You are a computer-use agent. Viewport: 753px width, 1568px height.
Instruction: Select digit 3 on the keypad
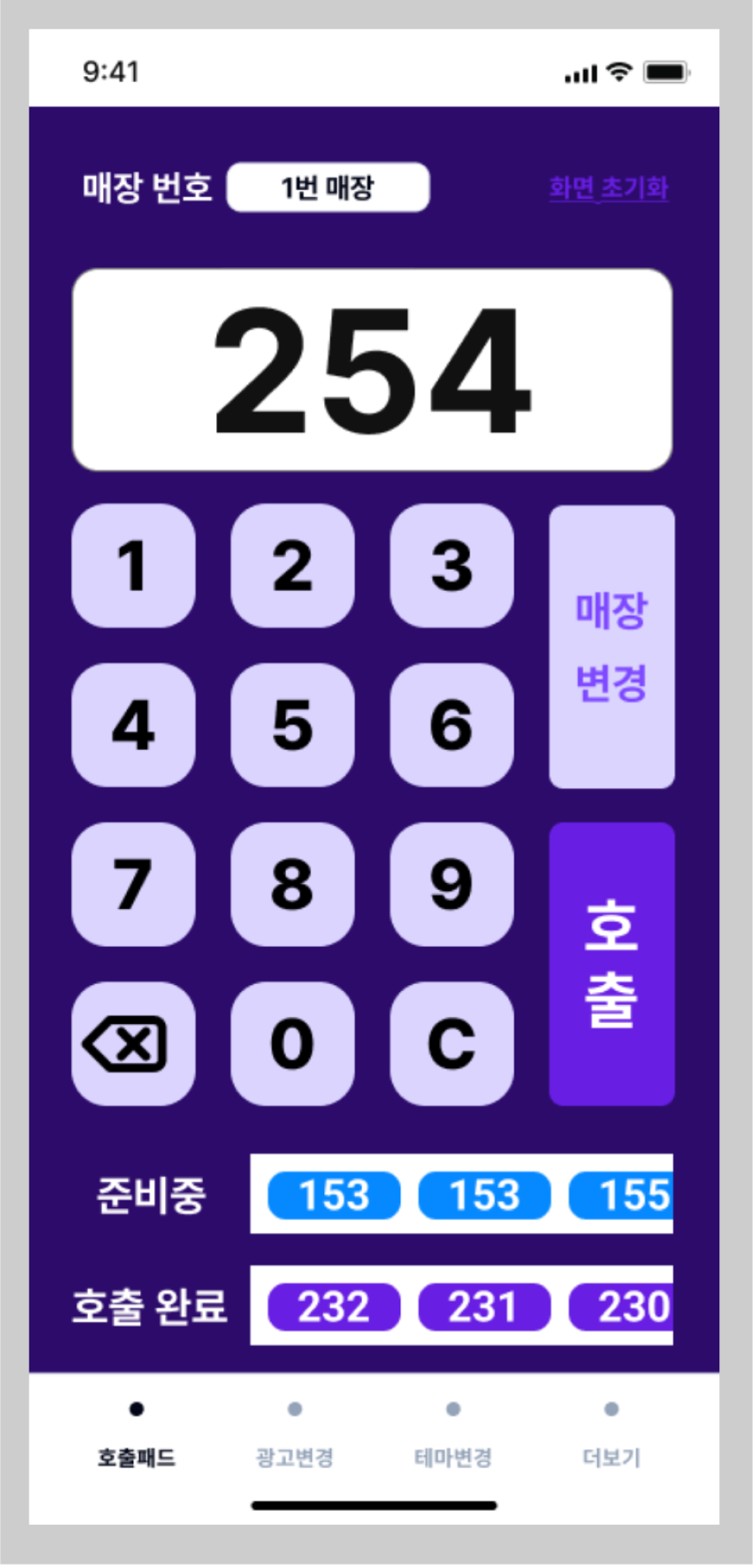(451, 566)
